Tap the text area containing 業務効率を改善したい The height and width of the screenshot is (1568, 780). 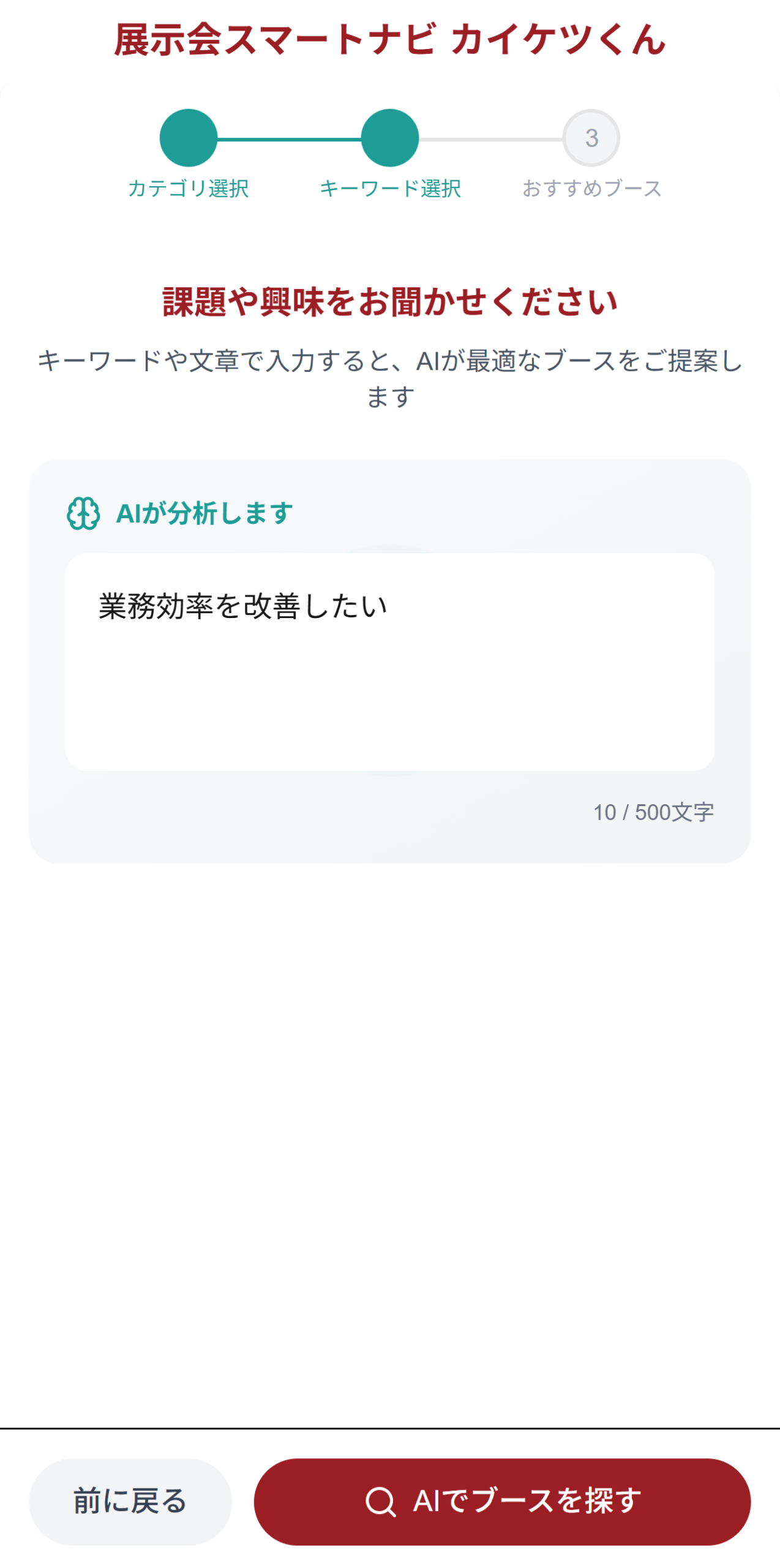[389, 661]
